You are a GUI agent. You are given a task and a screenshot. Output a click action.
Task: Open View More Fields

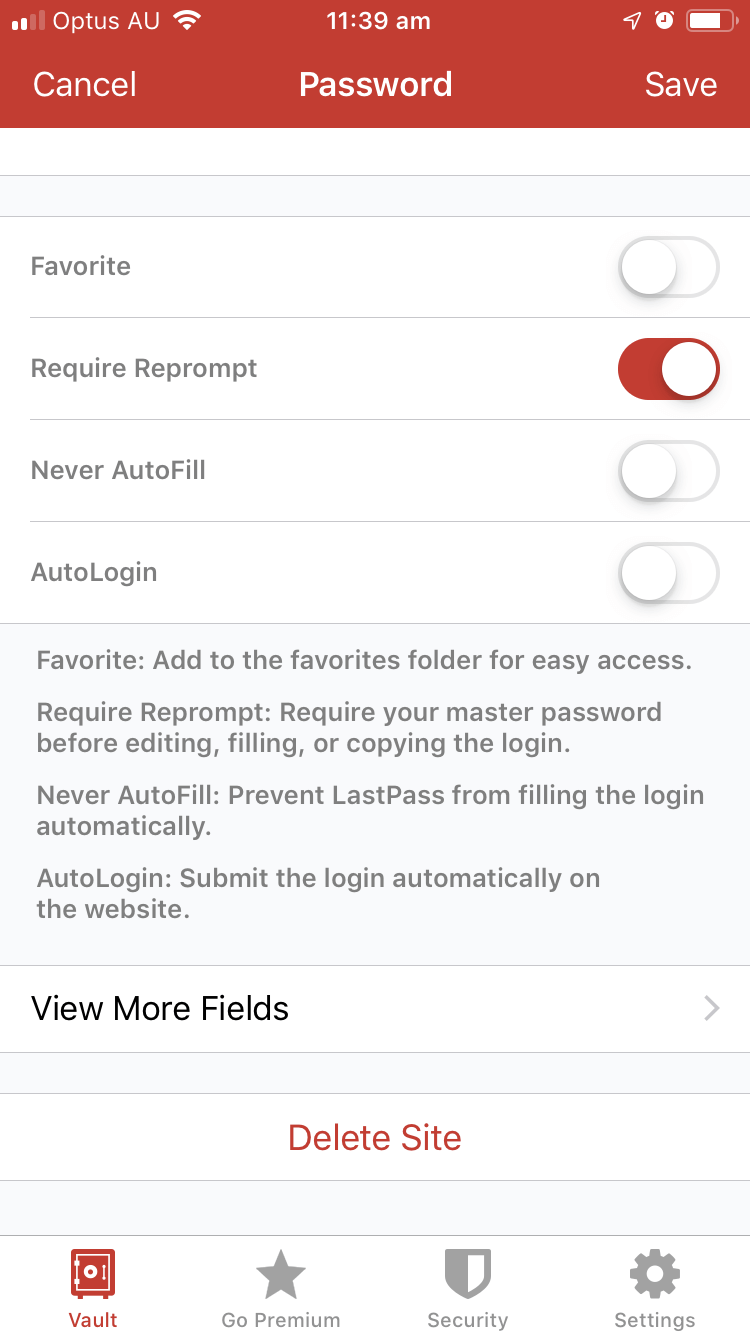375,1009
